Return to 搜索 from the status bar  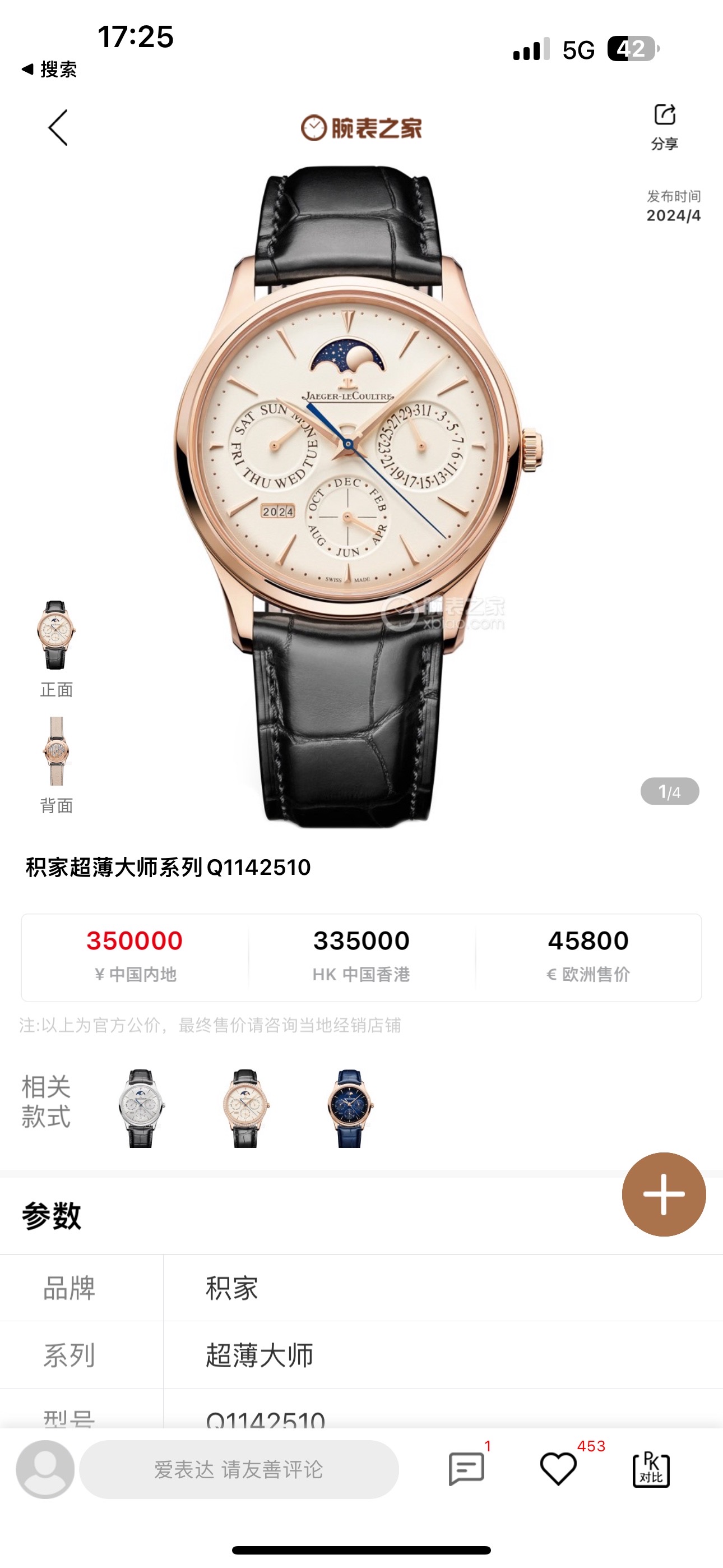[50, 70]
